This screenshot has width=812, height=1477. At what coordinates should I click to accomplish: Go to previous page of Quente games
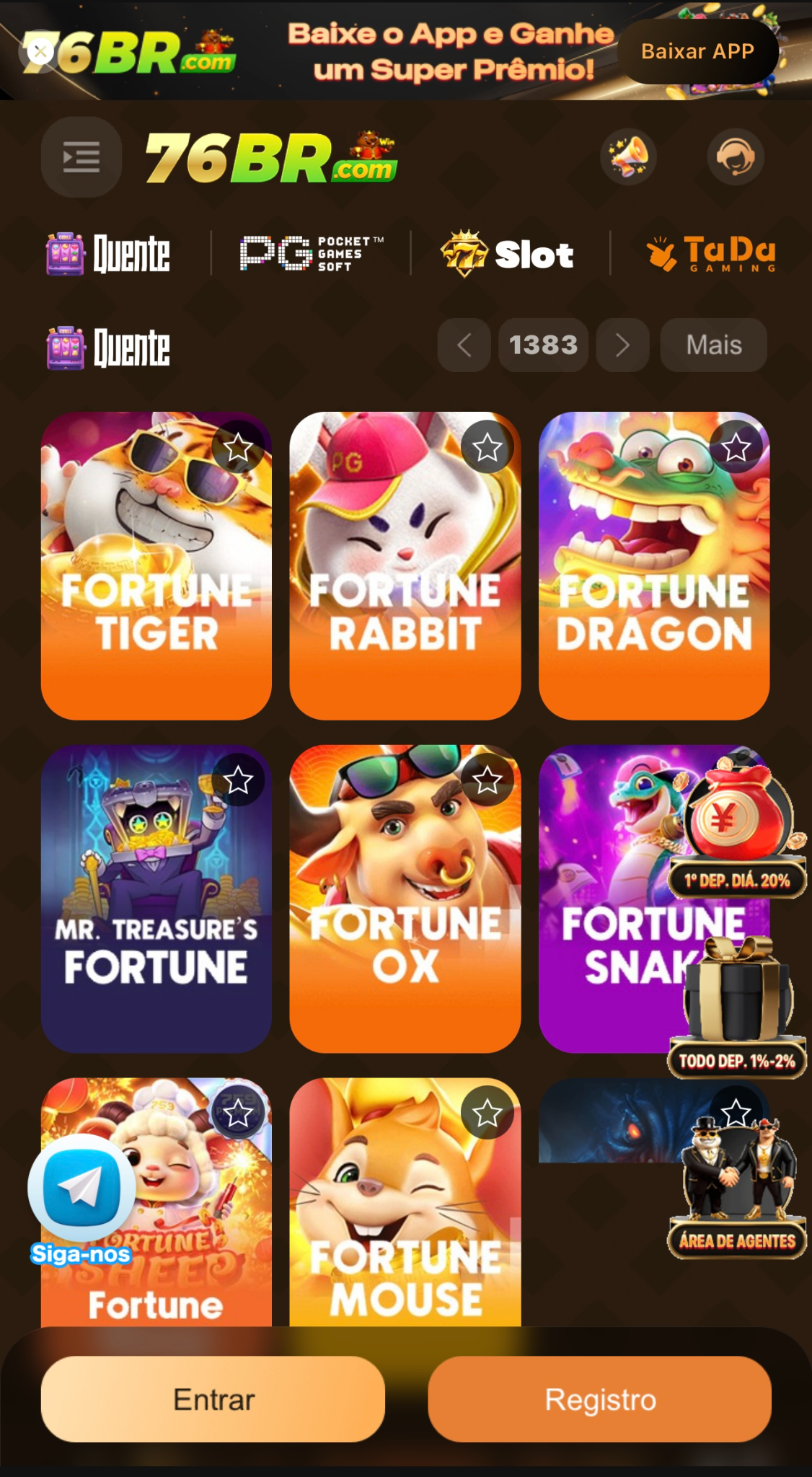point(464,345)
